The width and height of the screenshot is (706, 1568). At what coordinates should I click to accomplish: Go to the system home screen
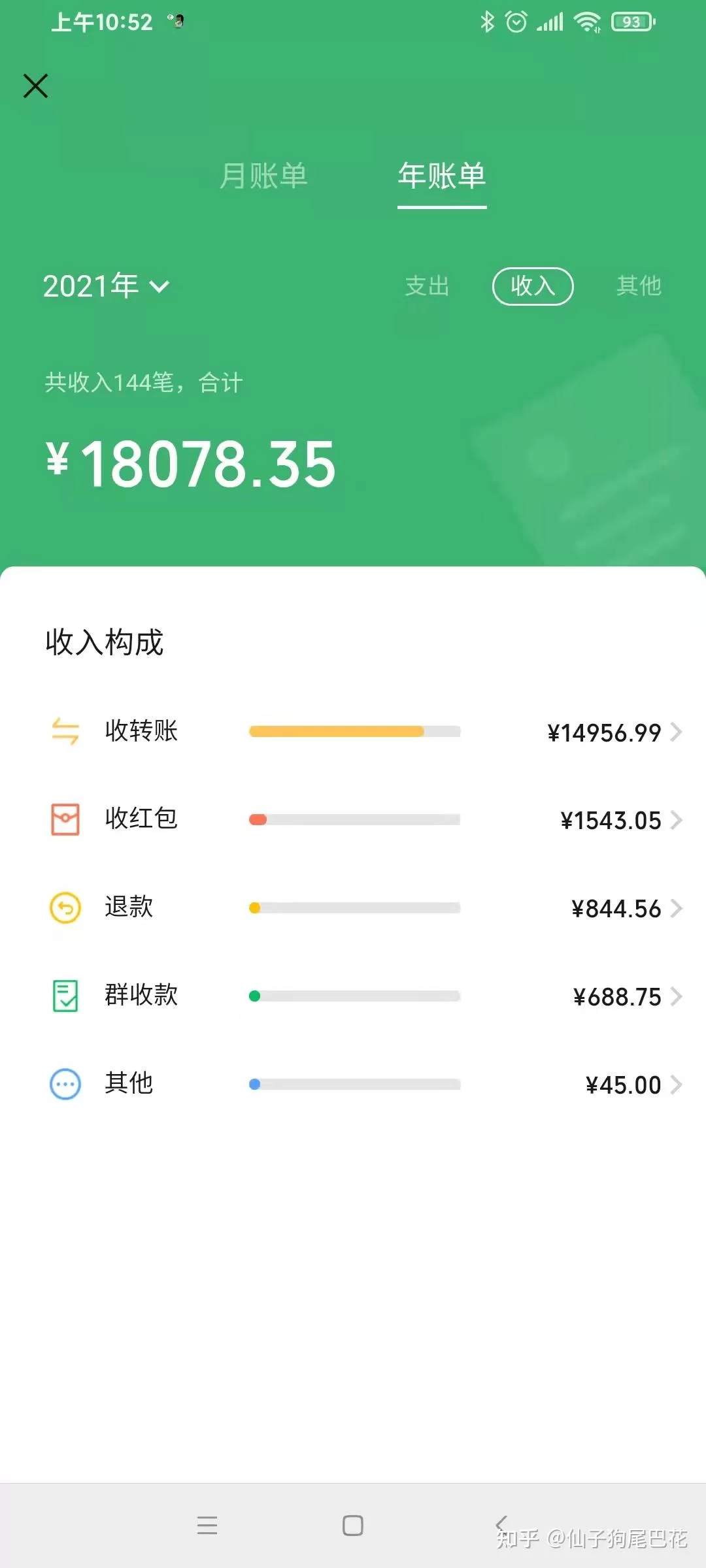click(353, 1526)
